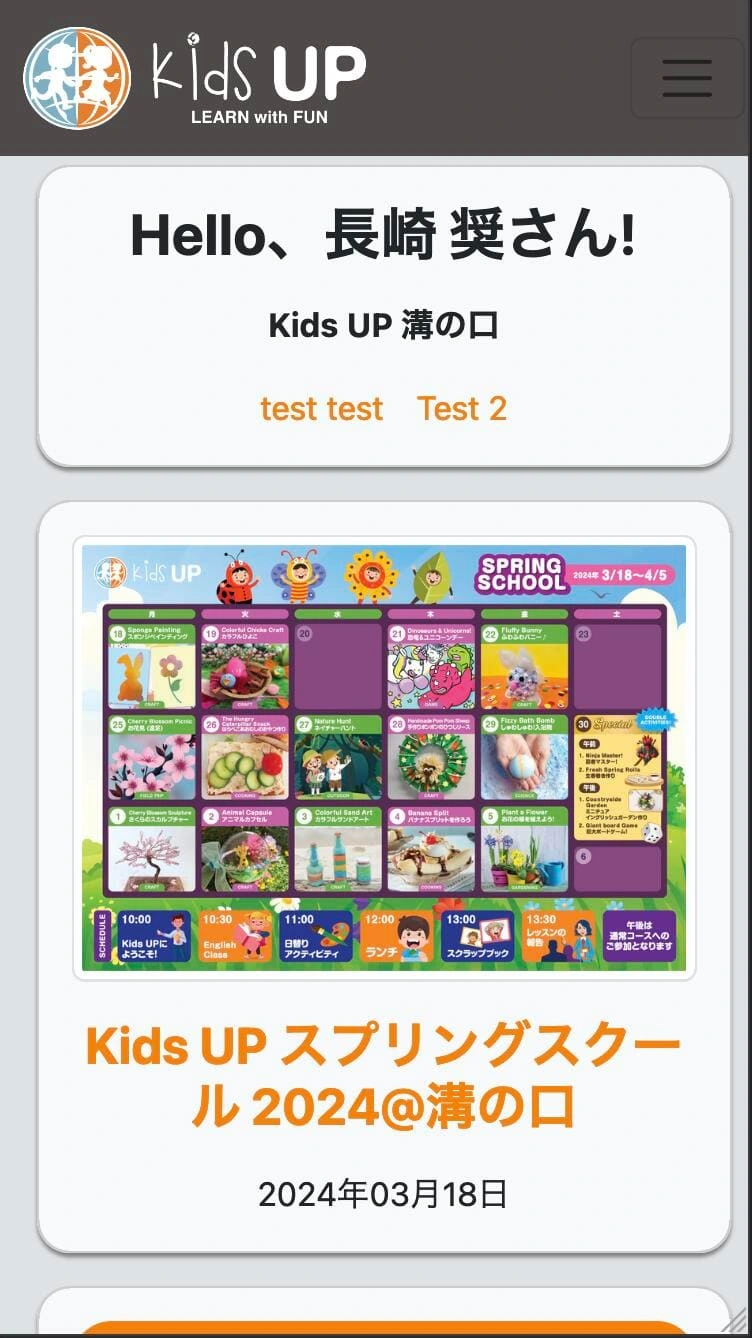Select the "Test 2" link
Screen dimensions: 752x1338
click(x=462, y=409)
